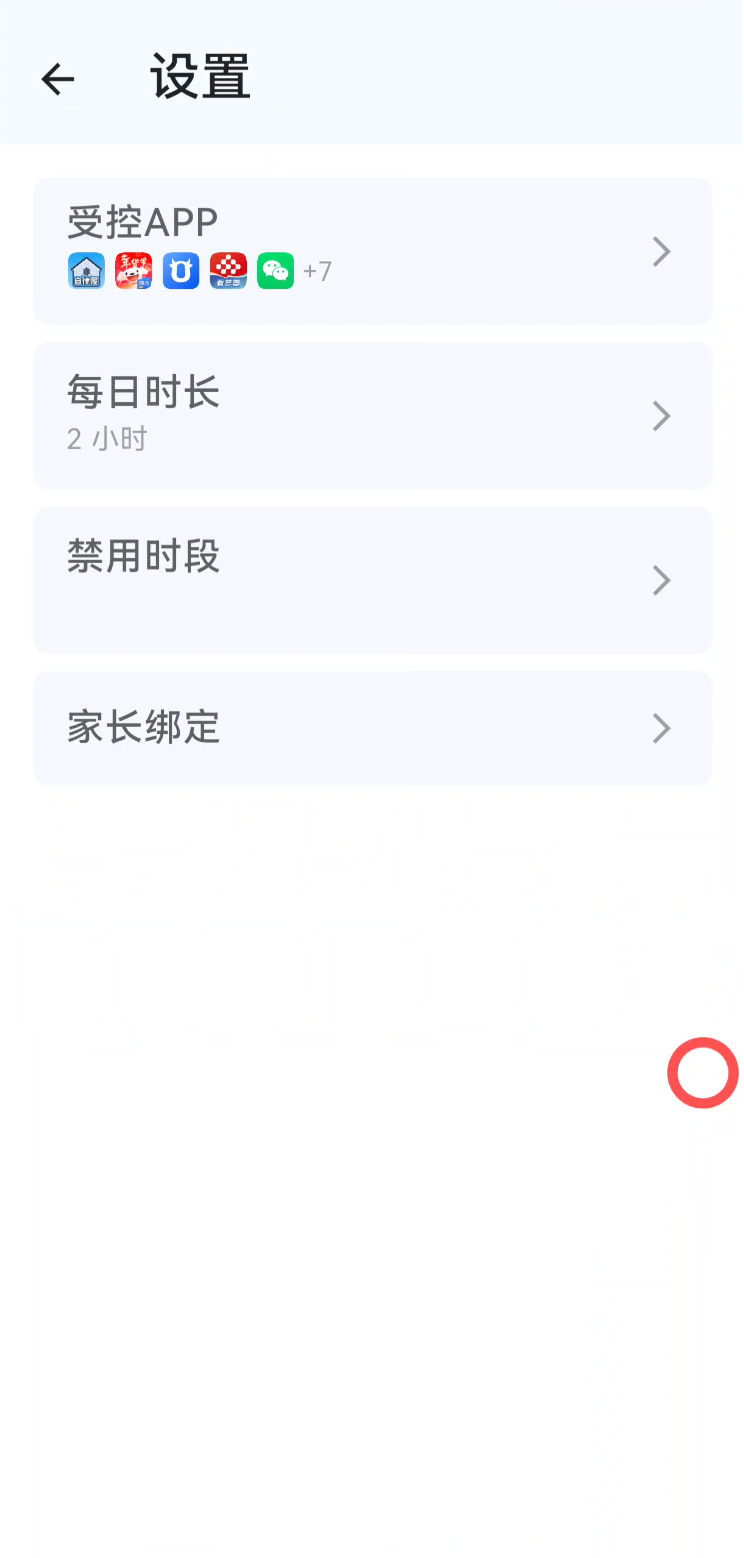Click the blue ox app icon
744x1558 pixels.
click(181, 271)
